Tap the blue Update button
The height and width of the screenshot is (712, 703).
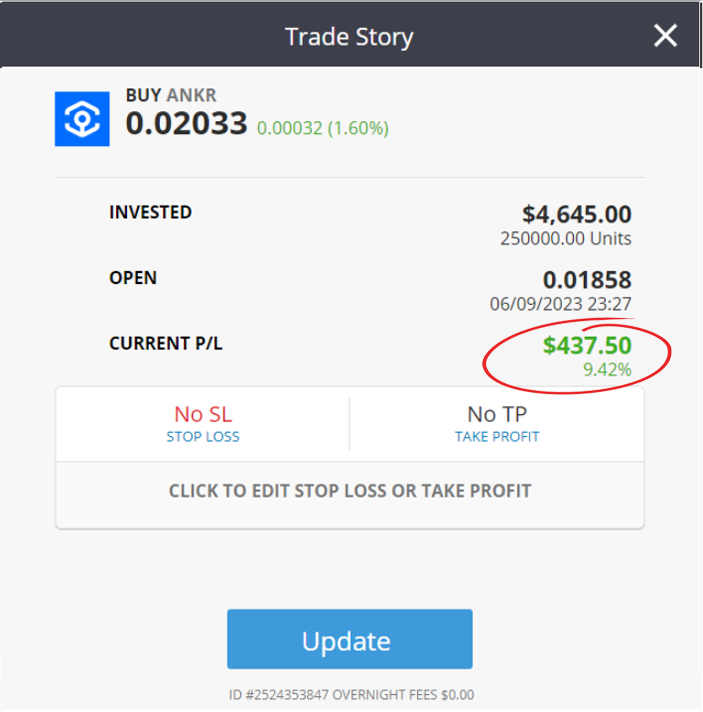[349, 640]
